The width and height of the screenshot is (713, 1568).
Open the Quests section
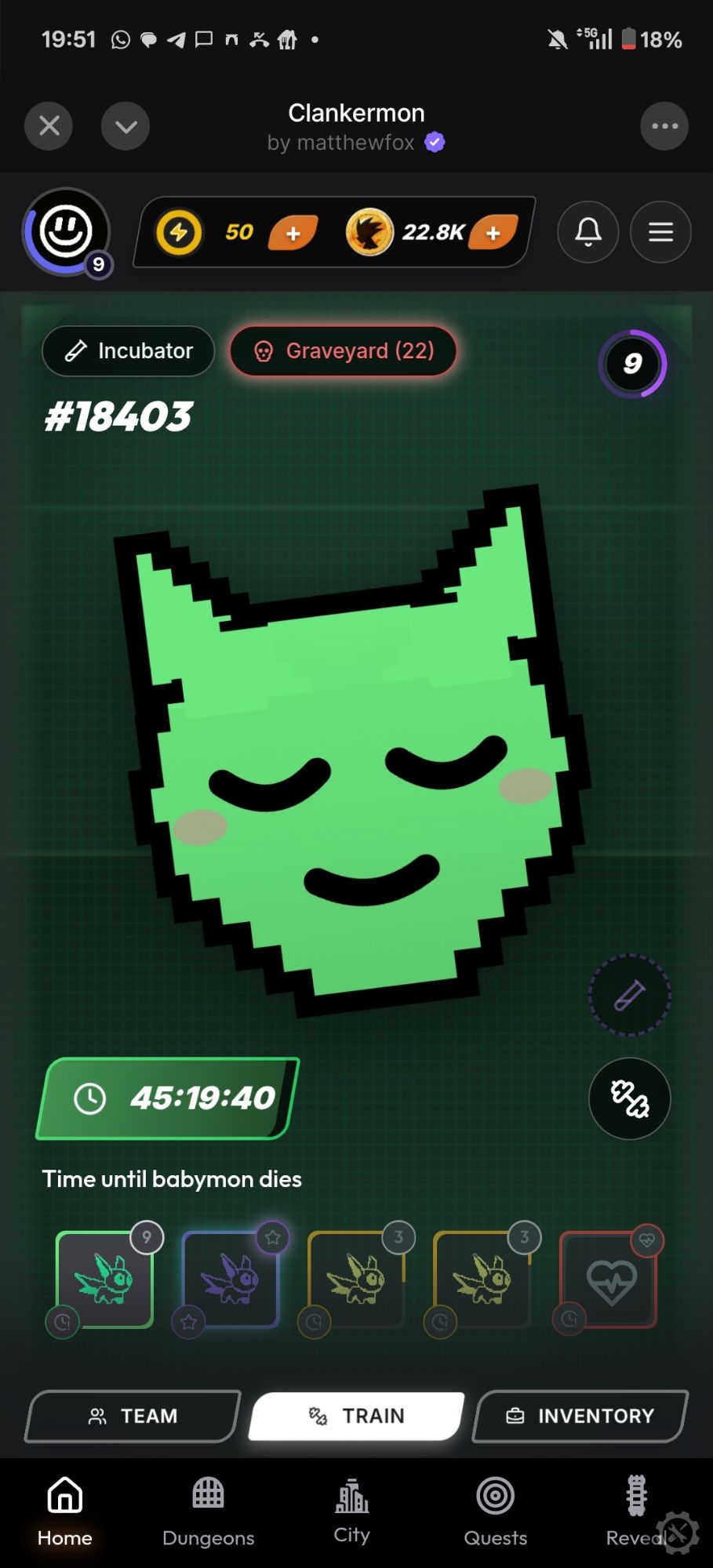click(495, 1513)
